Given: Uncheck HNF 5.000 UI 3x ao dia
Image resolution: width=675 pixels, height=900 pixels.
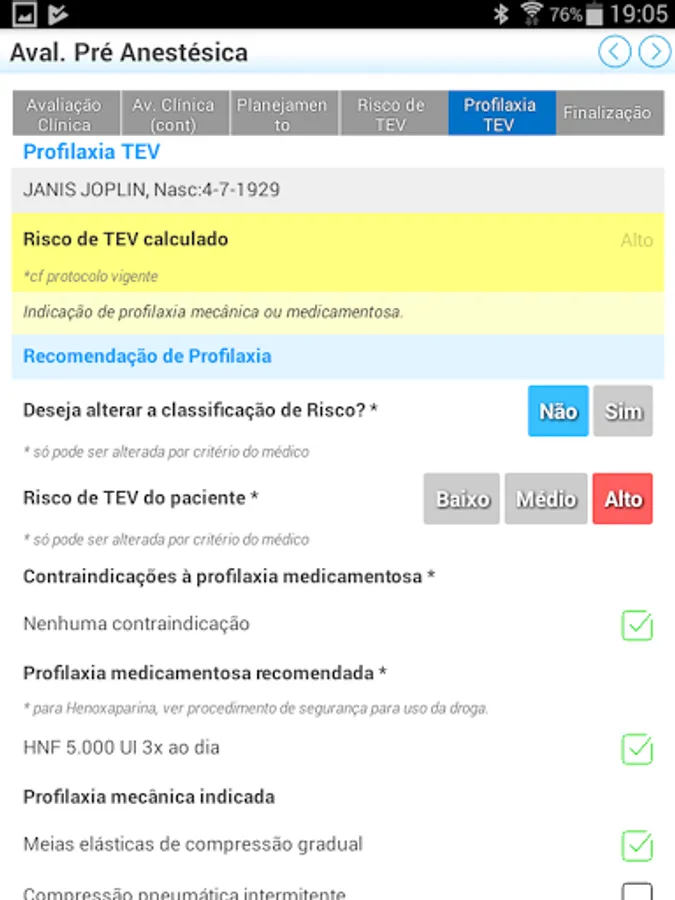Looking at the screenshot, I should (x=637, y=748).
